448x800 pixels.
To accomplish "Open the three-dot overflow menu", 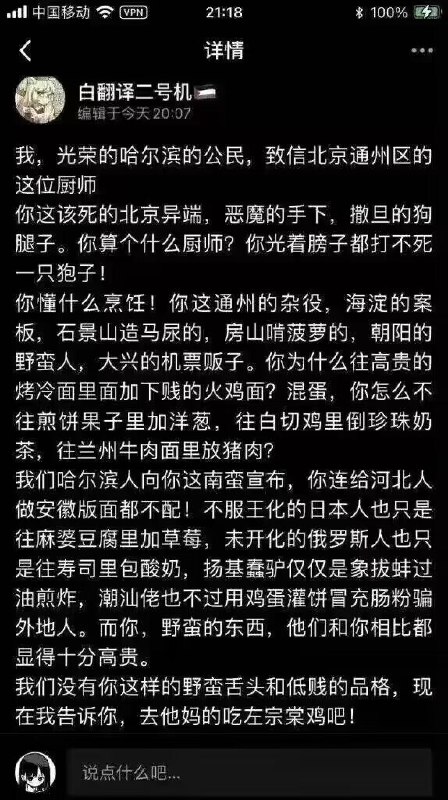I will 421,51.
